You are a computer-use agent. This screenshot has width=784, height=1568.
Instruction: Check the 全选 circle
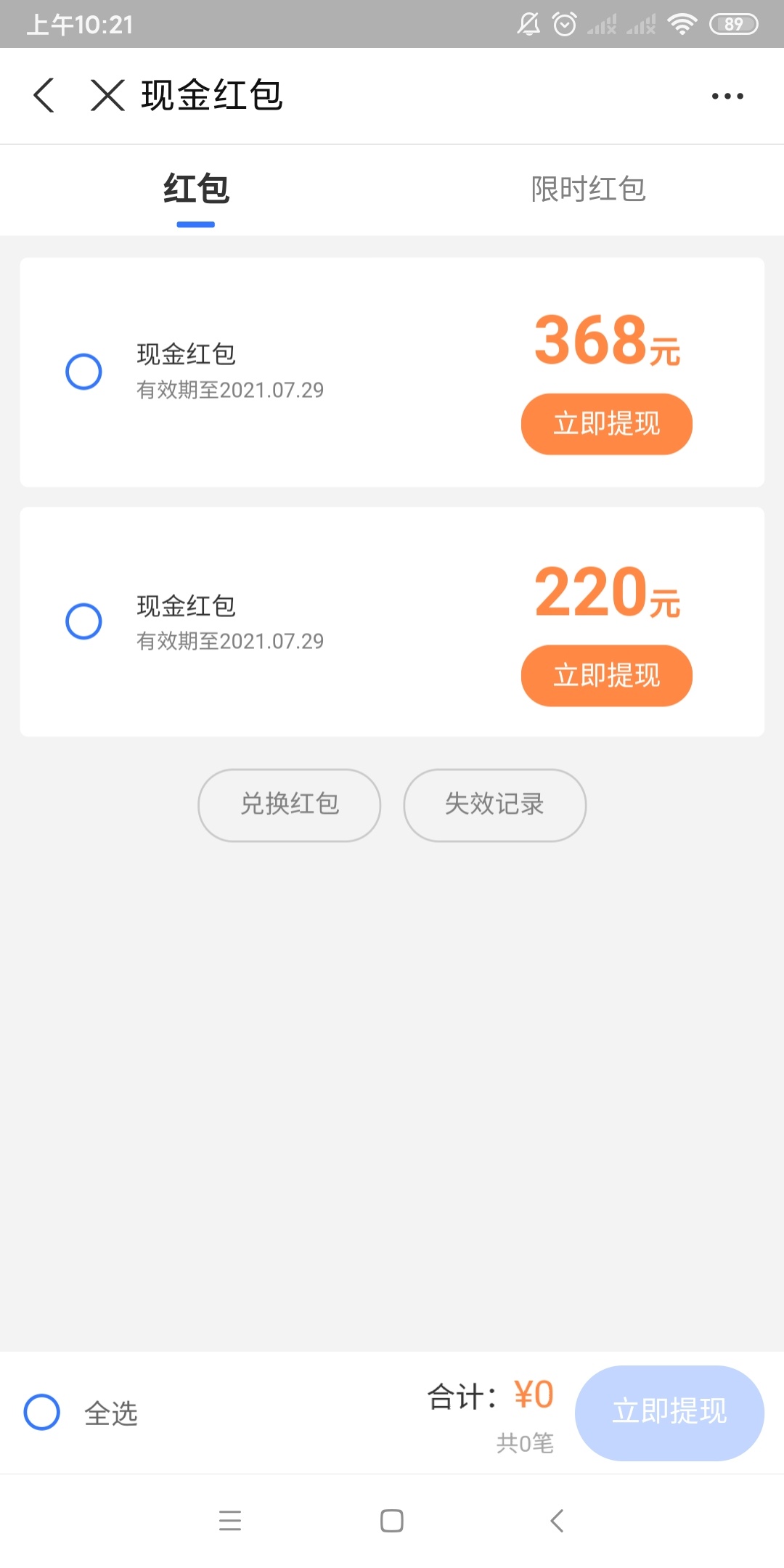click(42, 1412)
